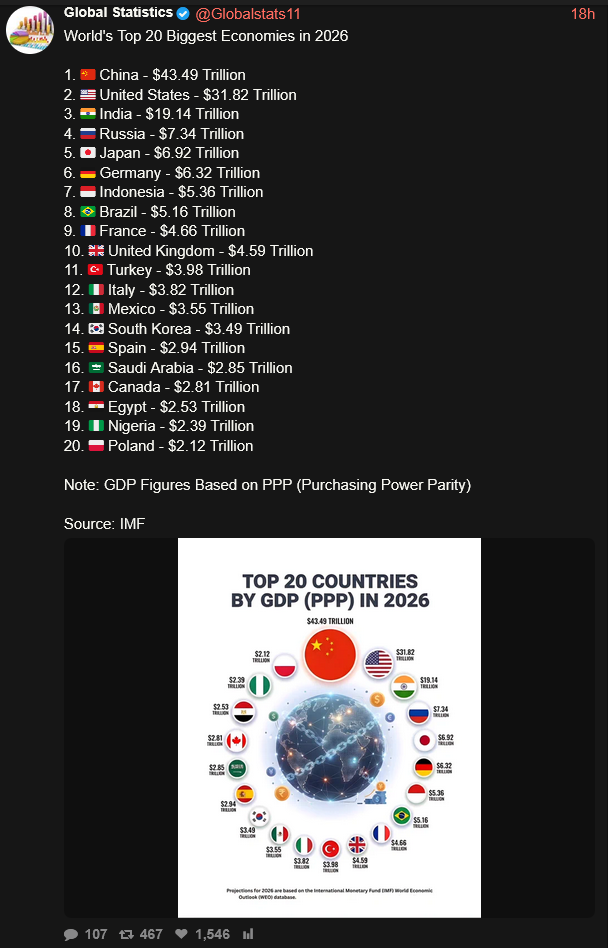Open the Global Statistics account name
Screen dimensions: 608x948
pos(118,14)
